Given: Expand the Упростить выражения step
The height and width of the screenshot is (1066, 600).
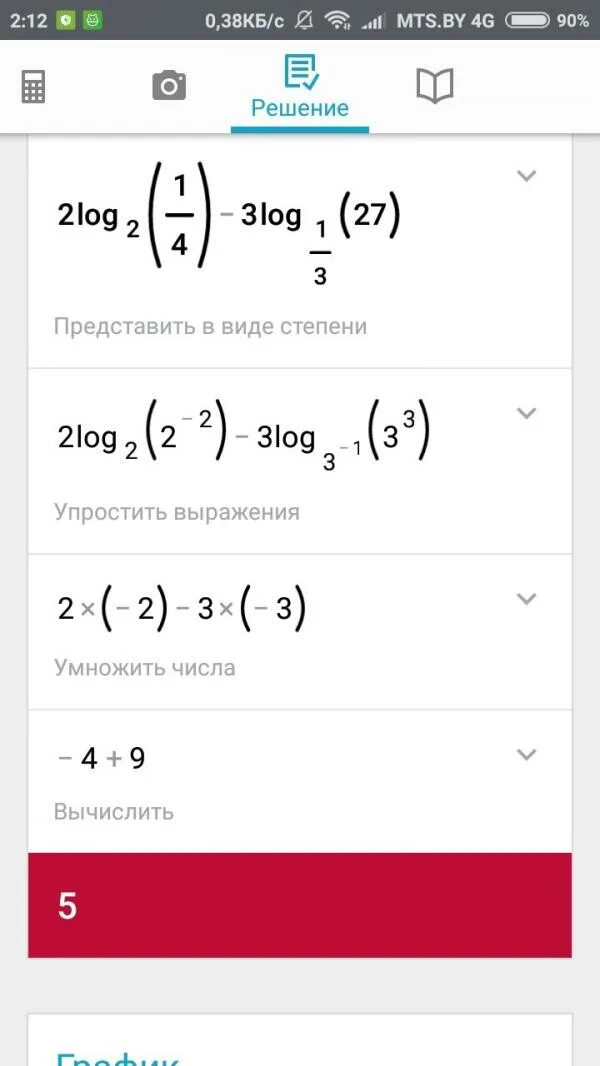Looking at the screenshot, I should (x=526, y=413).
